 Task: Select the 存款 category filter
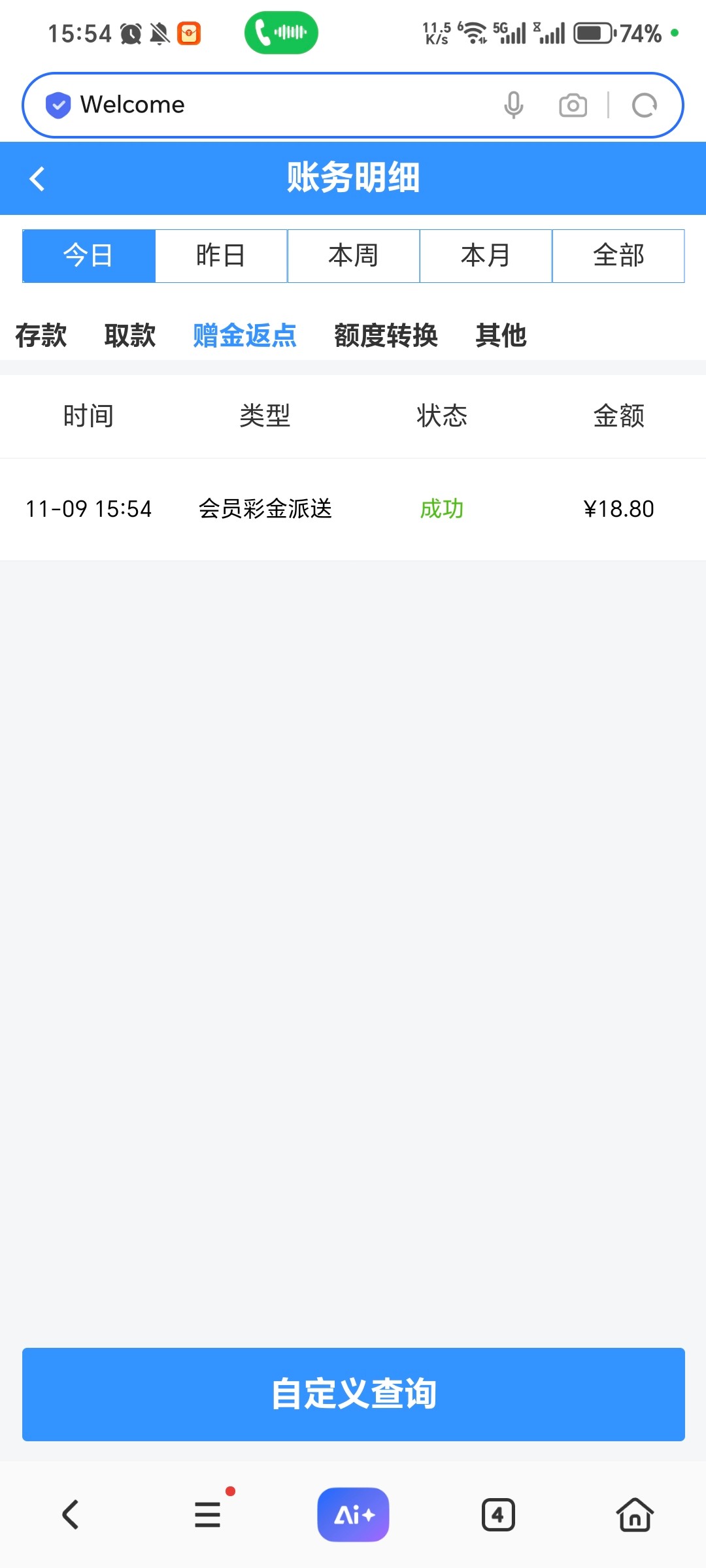[x=40, y=335]
